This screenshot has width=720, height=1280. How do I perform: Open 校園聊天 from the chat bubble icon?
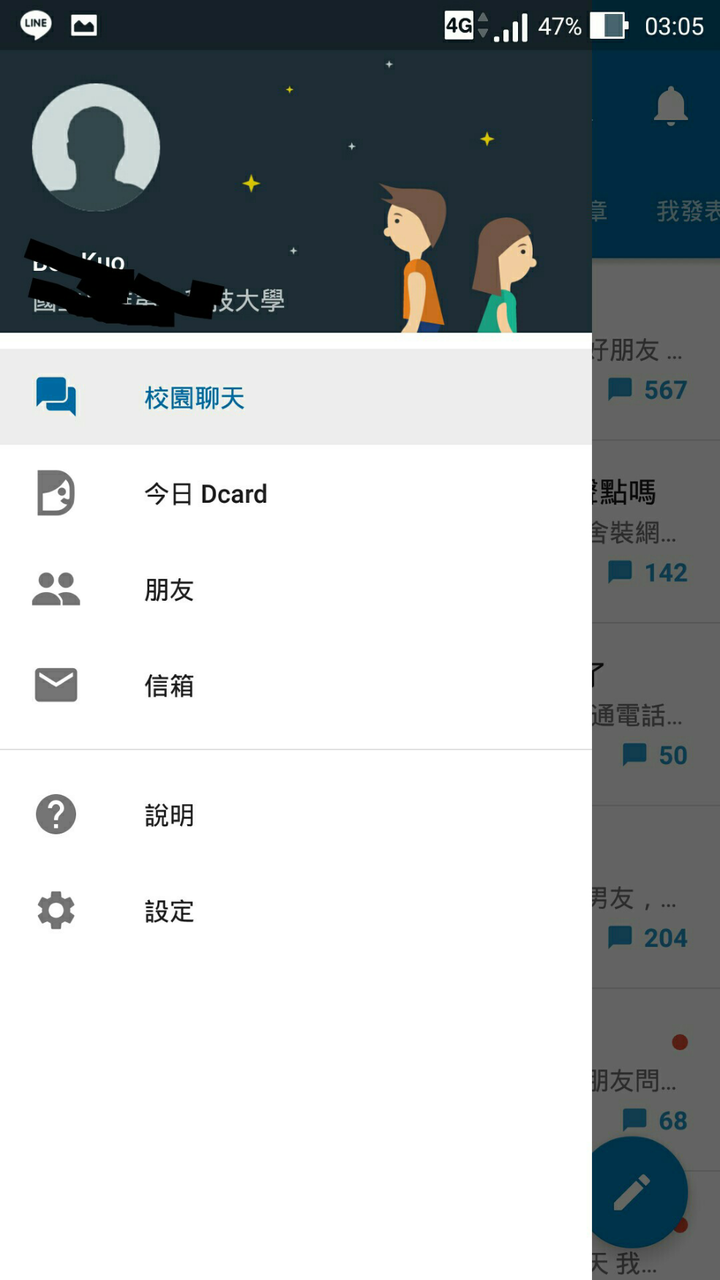56,397
